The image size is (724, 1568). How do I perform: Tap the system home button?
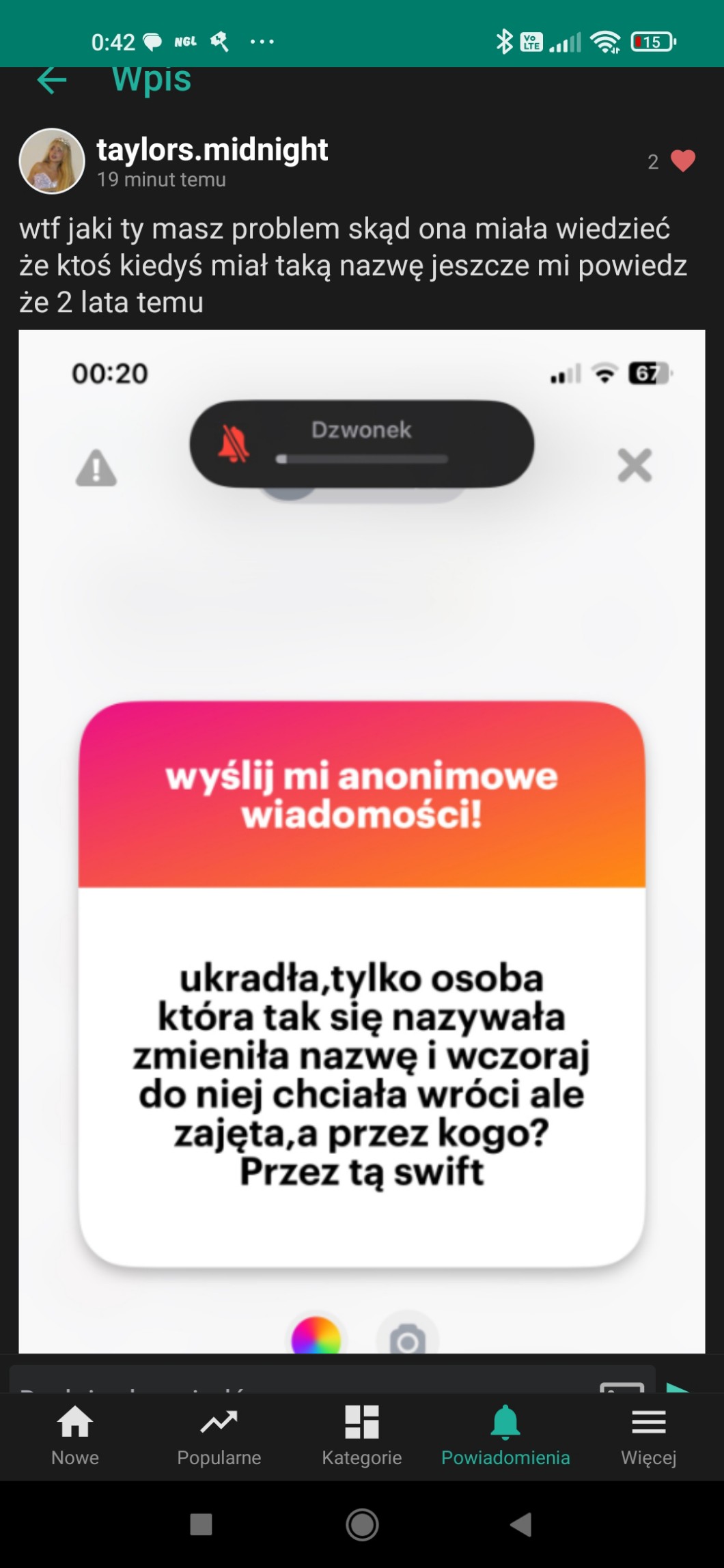click(x=362, y=1524)
